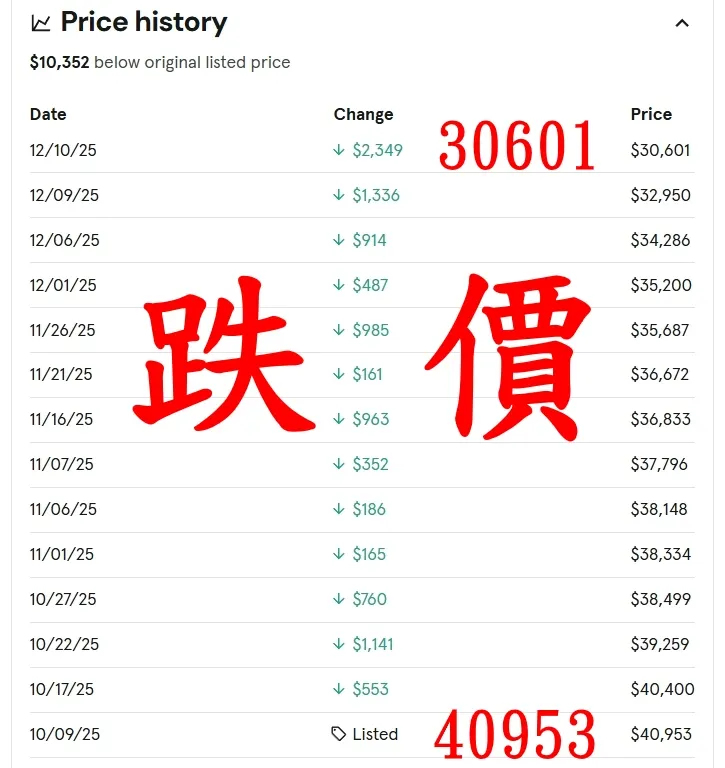Screen dimensions: 725x768
Task: Select the down arrow icon beside $1,336
Action: [x=338, y=195]
